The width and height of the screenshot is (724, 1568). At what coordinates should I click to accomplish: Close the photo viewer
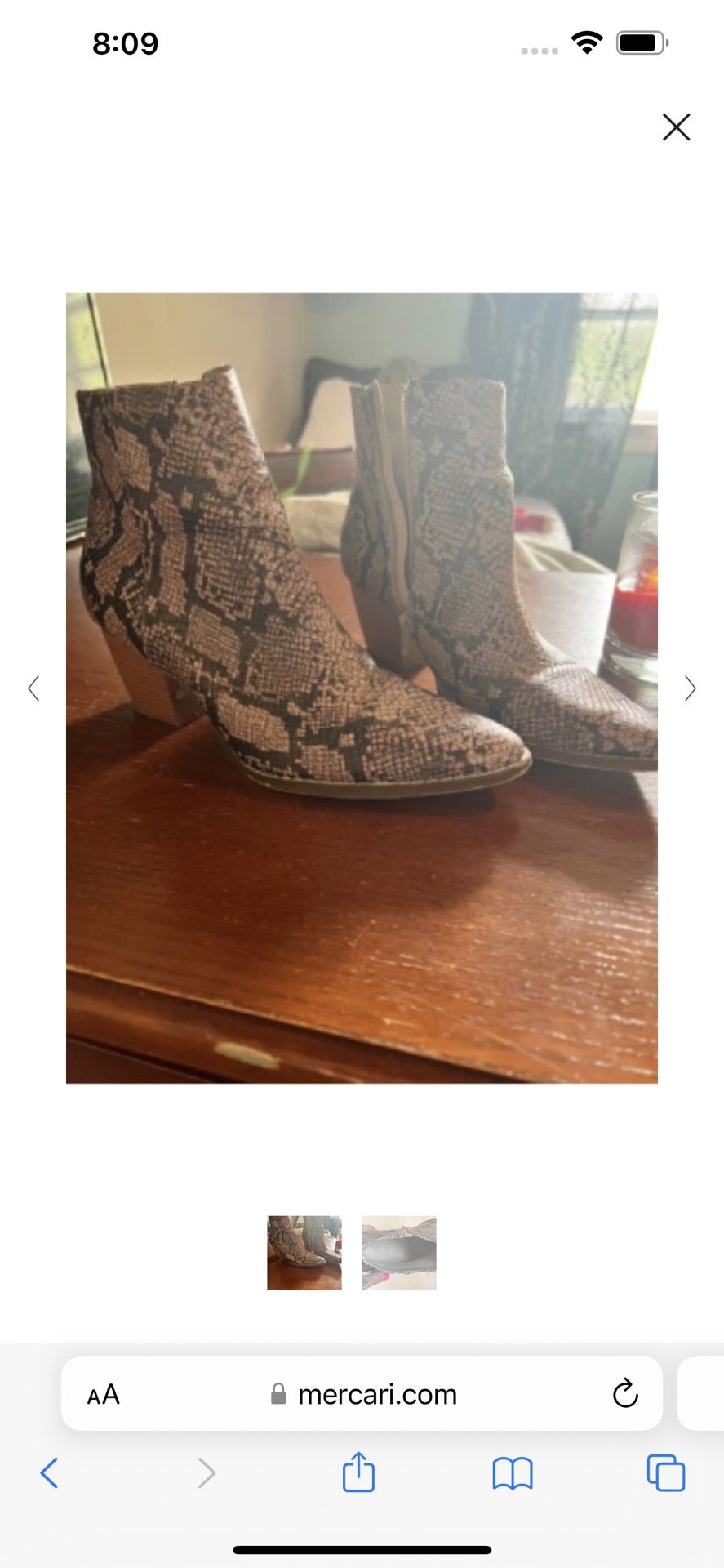point(676,127)
